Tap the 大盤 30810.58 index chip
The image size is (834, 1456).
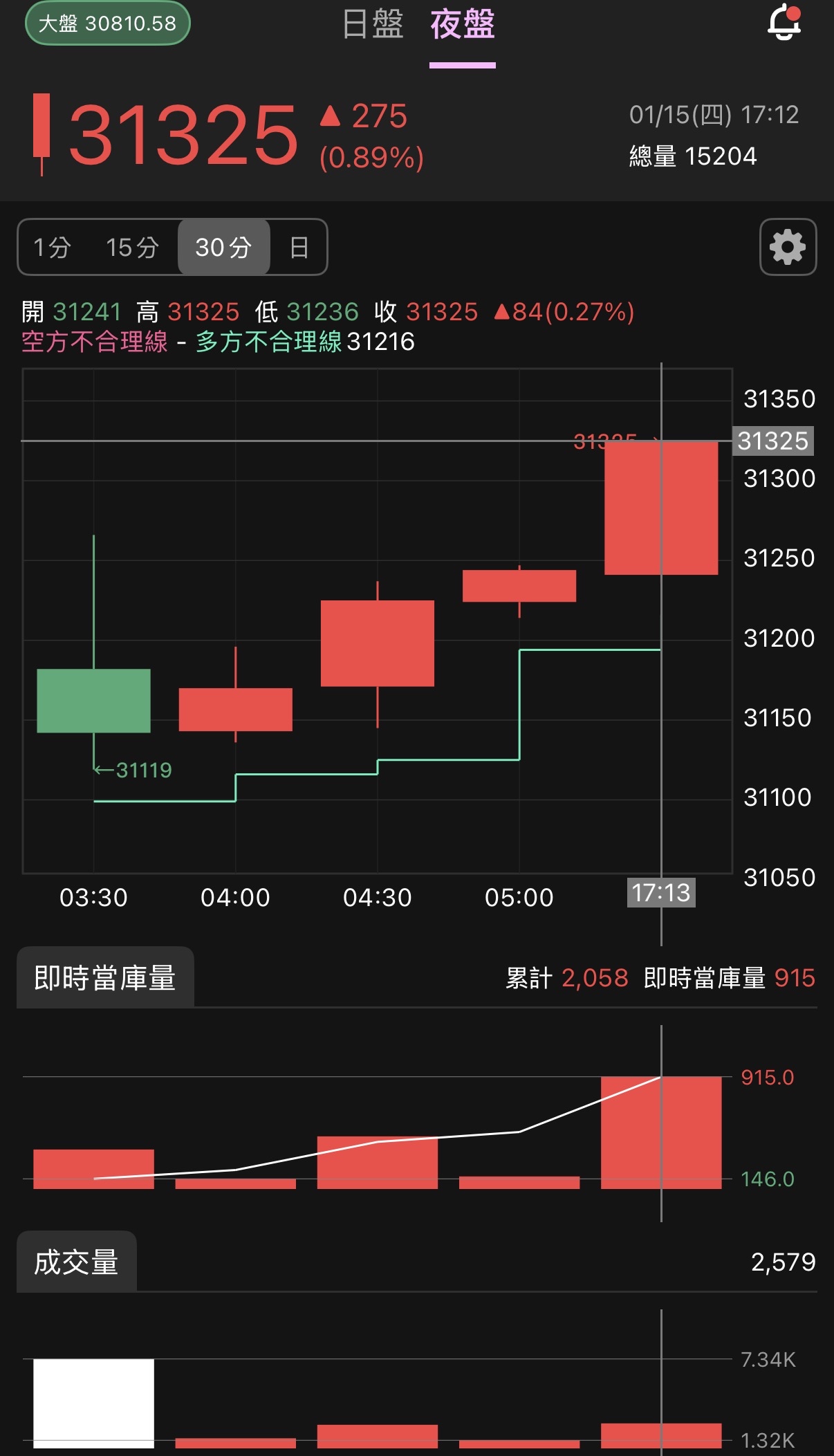(x=107, y=24)
